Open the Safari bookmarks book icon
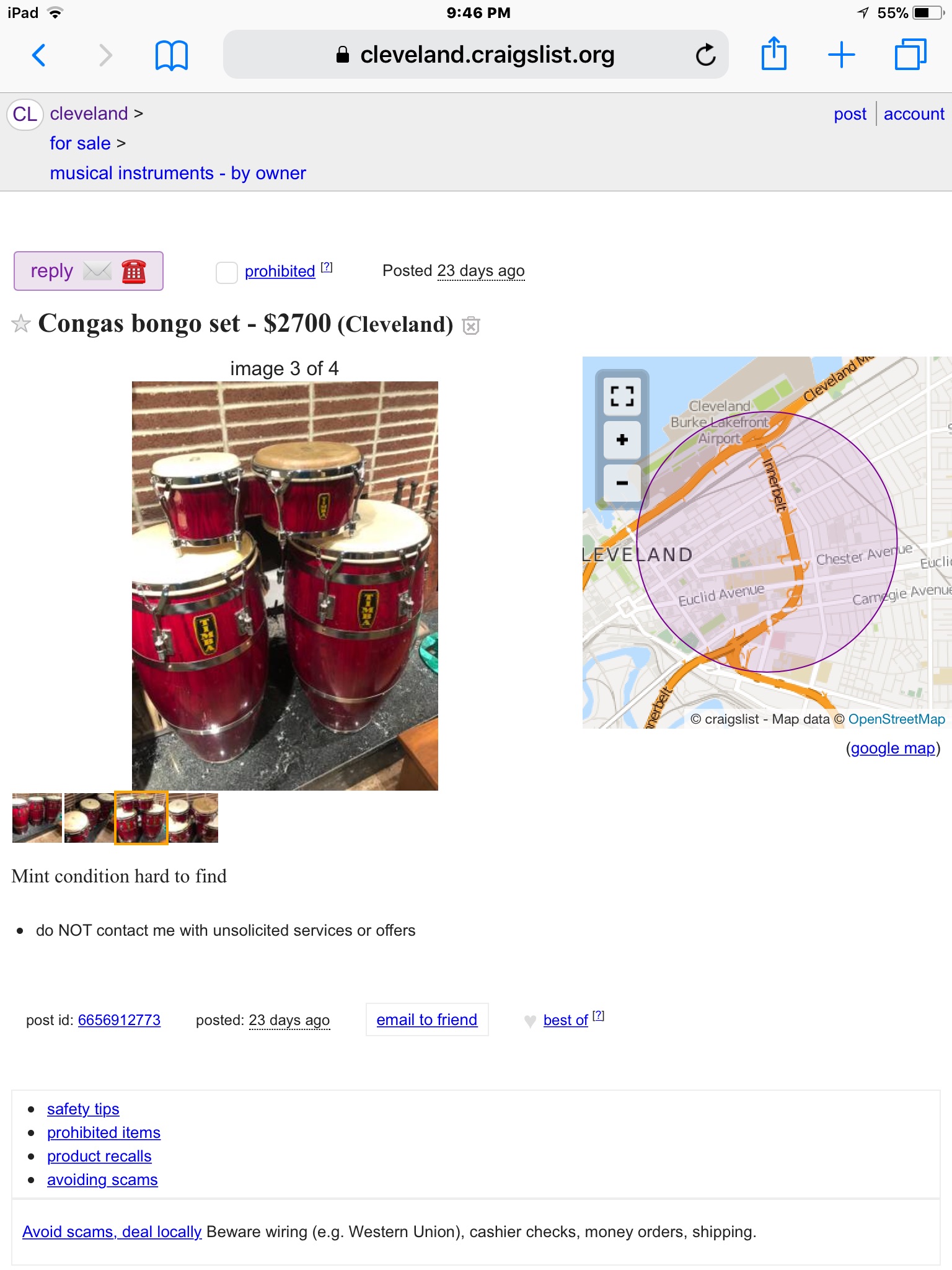 pyautogui.click(x=171, y=55)
